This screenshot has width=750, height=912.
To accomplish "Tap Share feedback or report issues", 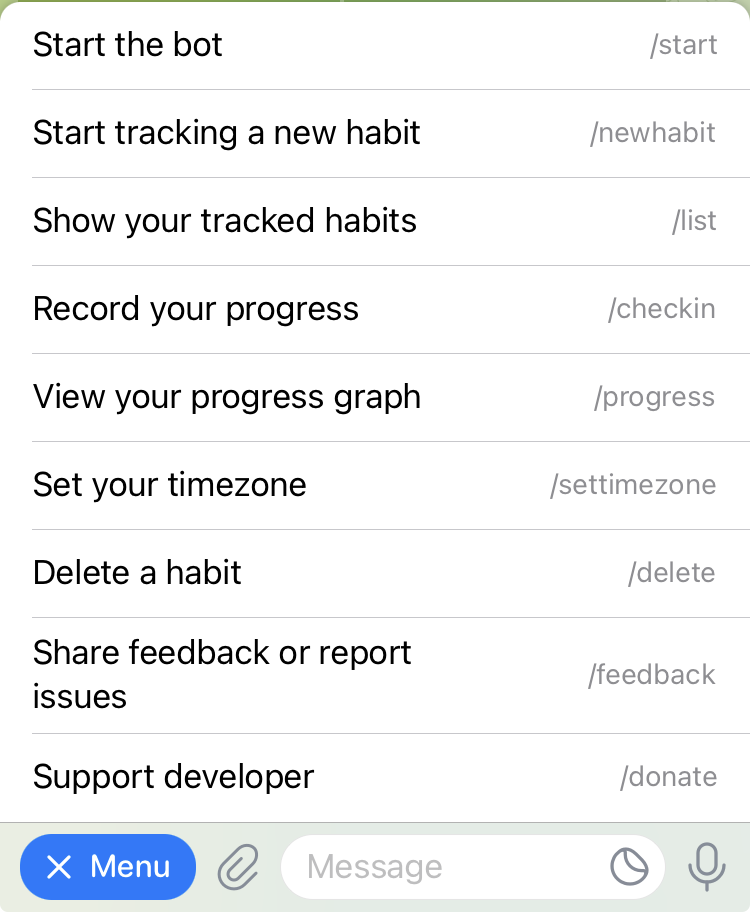I will point(375,675).
